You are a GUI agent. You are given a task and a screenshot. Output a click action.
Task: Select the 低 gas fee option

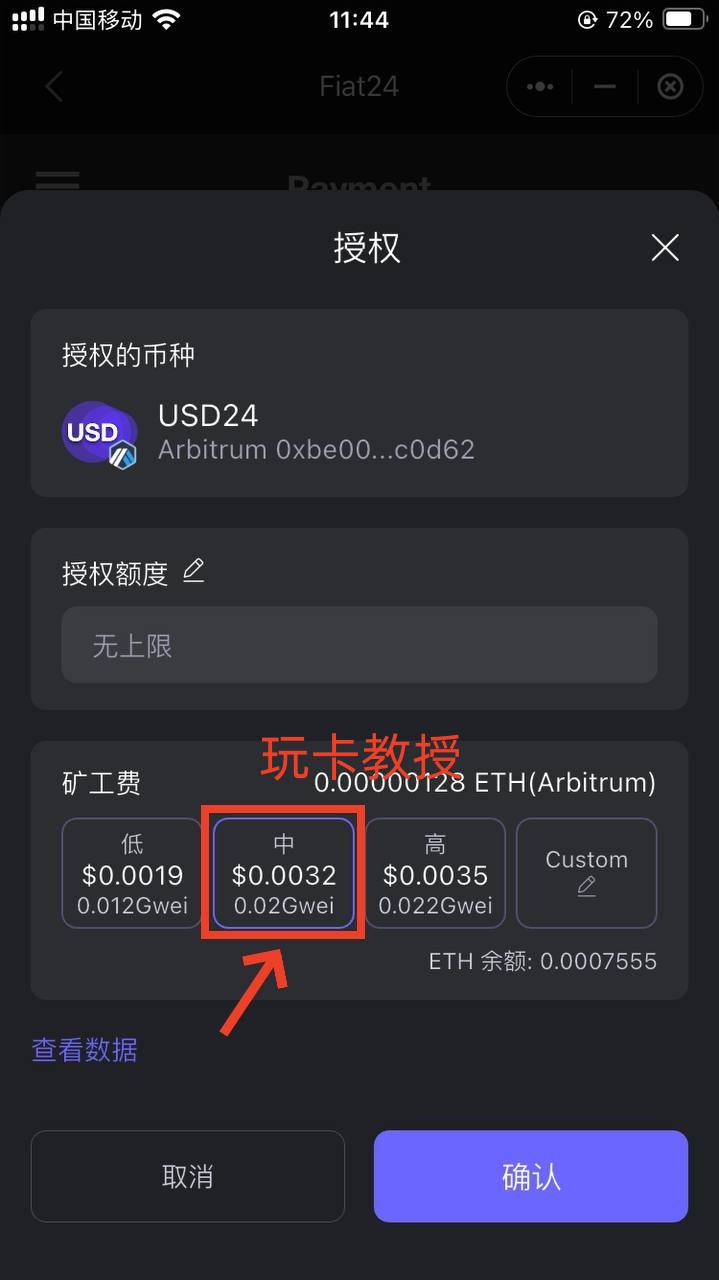tap(132, 873)
